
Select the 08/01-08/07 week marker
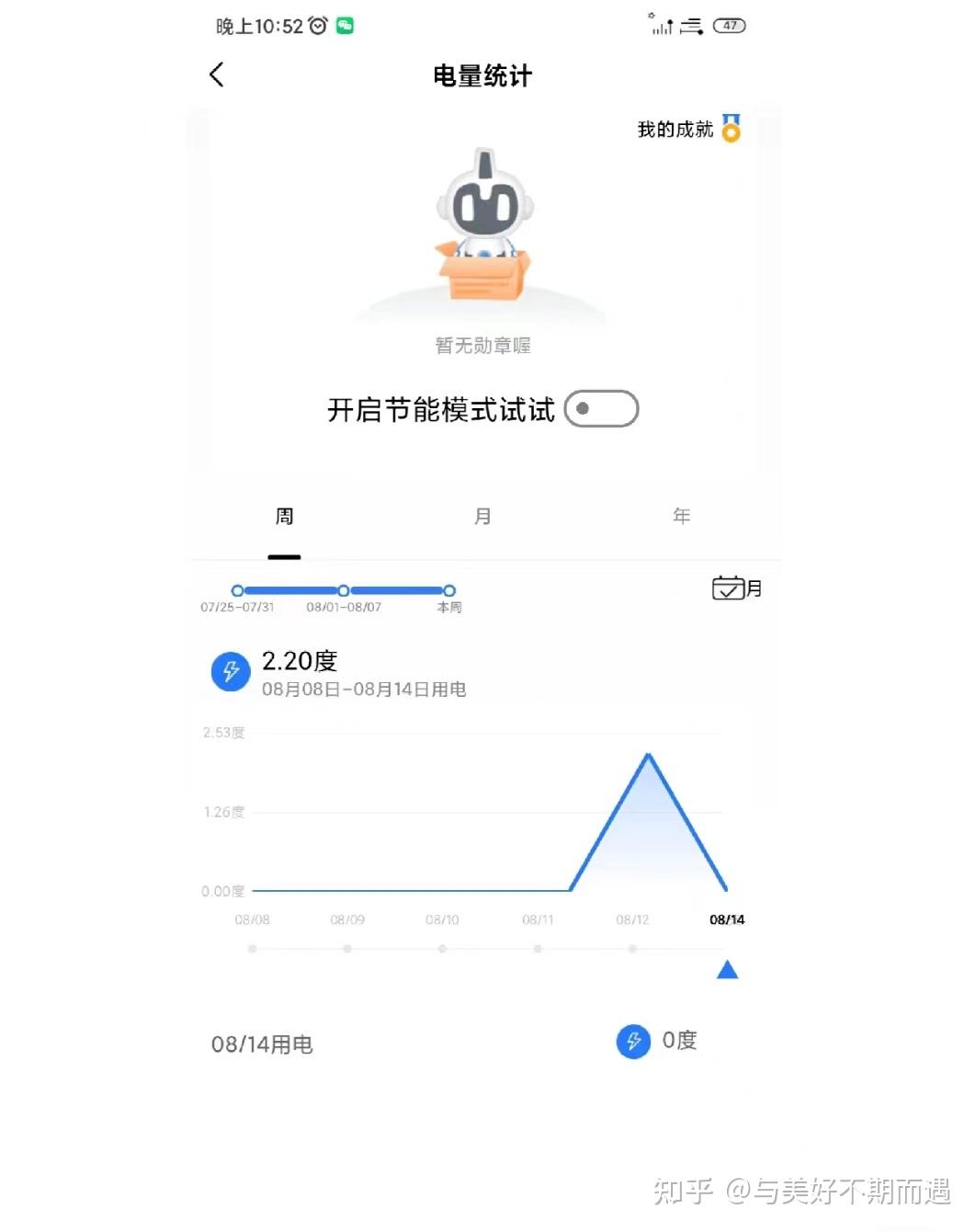[x=343, y=591]
